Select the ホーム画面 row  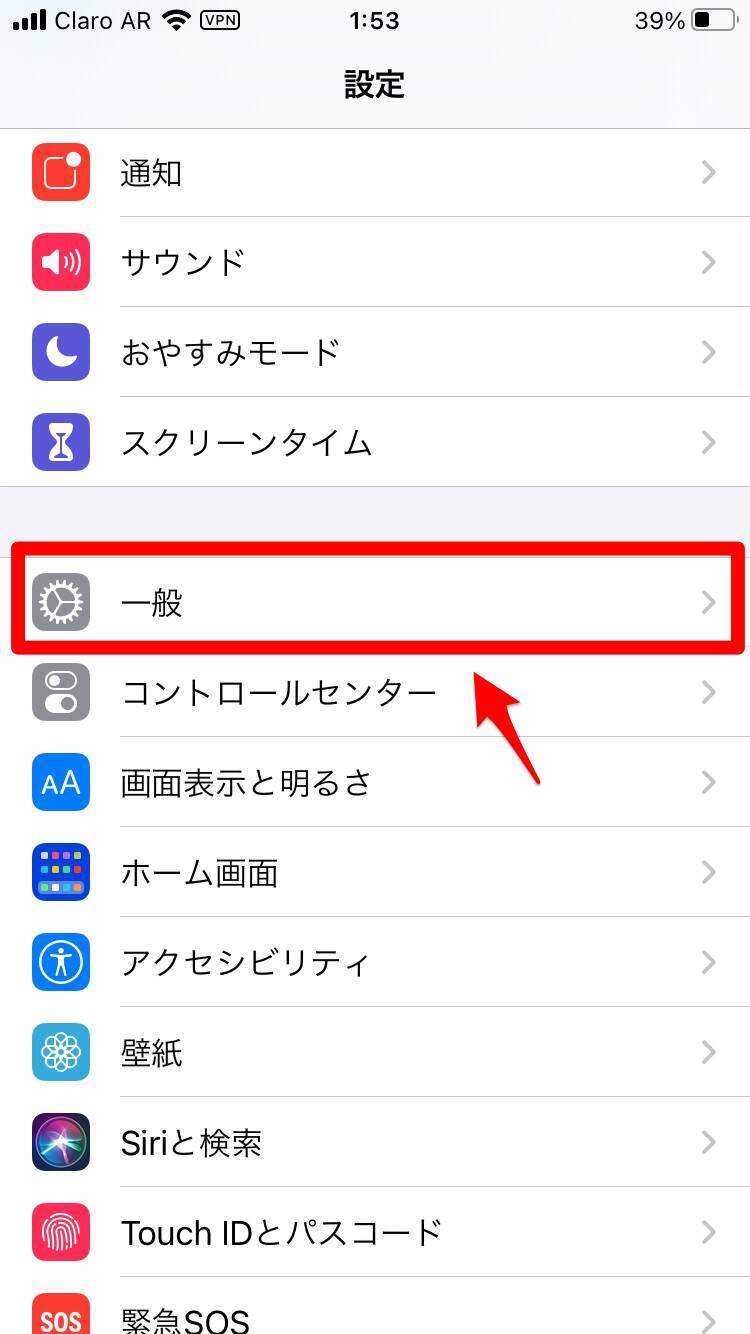(375, 872)
